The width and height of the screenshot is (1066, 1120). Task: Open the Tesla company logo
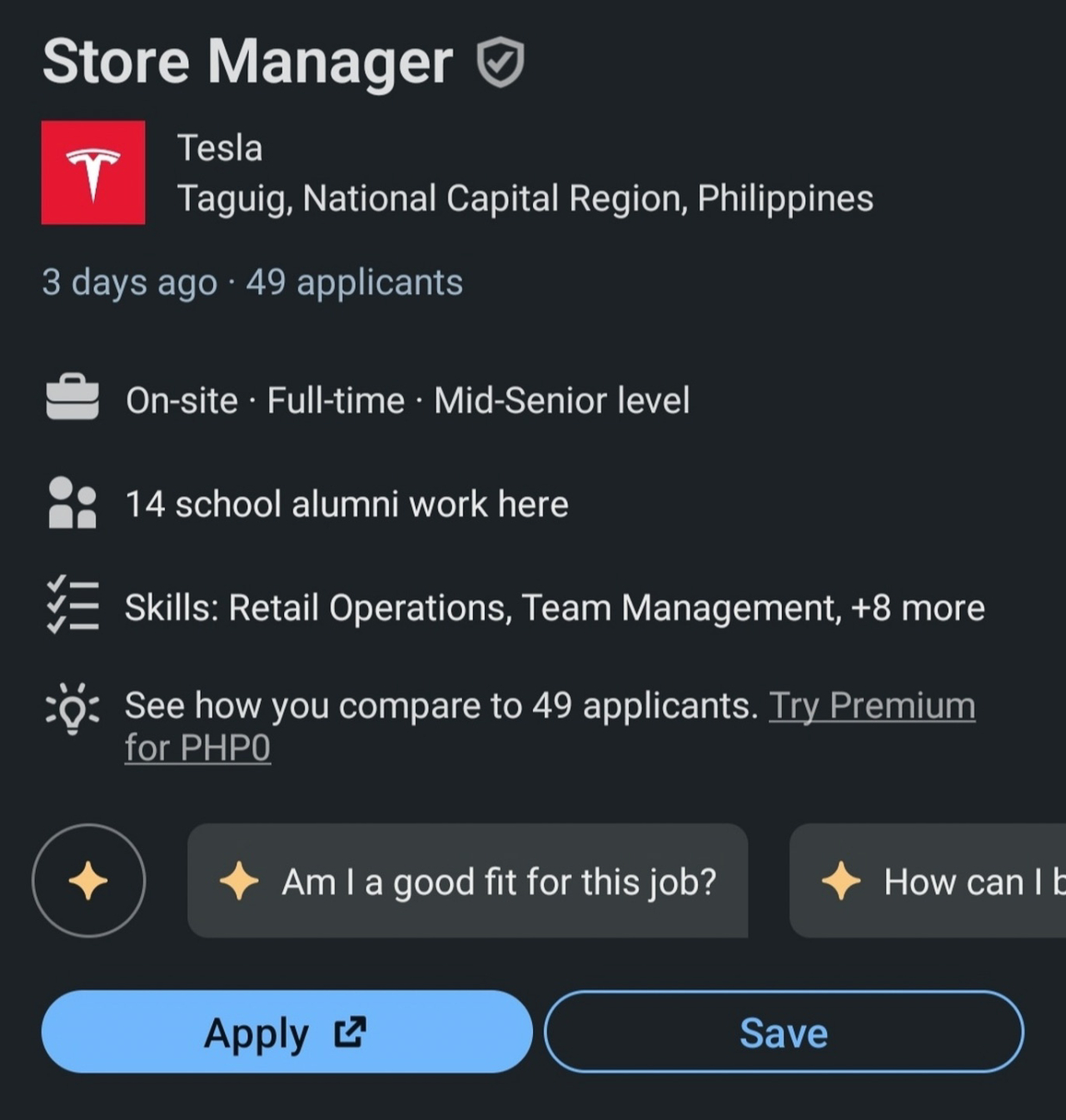point(93,172)
